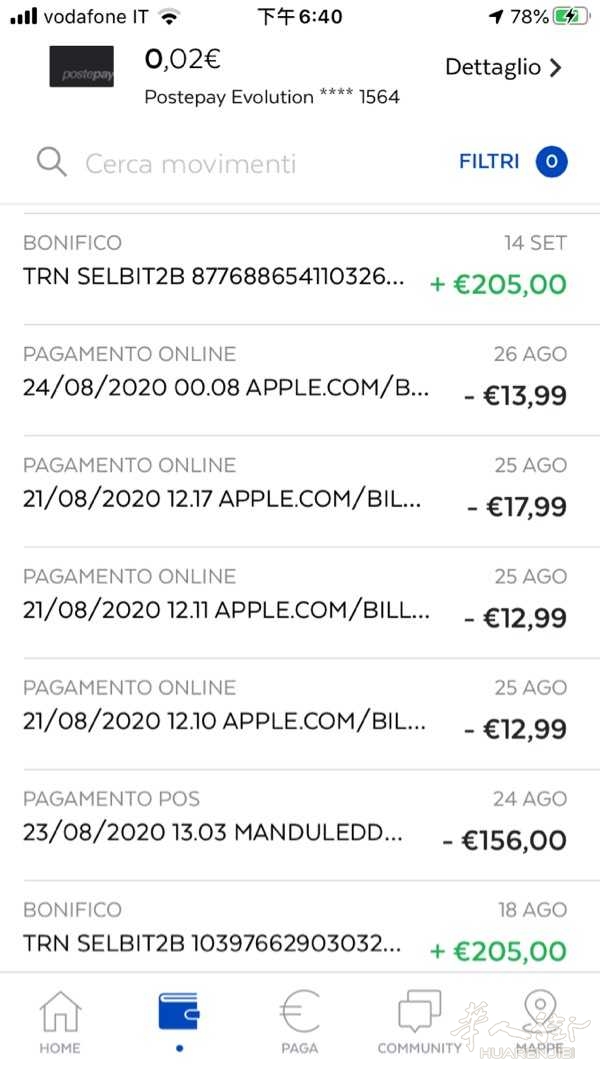This screenshot has width=600, height=1068.
Task: Show the 21/08/2020 12.10 Apple payment
Action: tap(295, 709)
